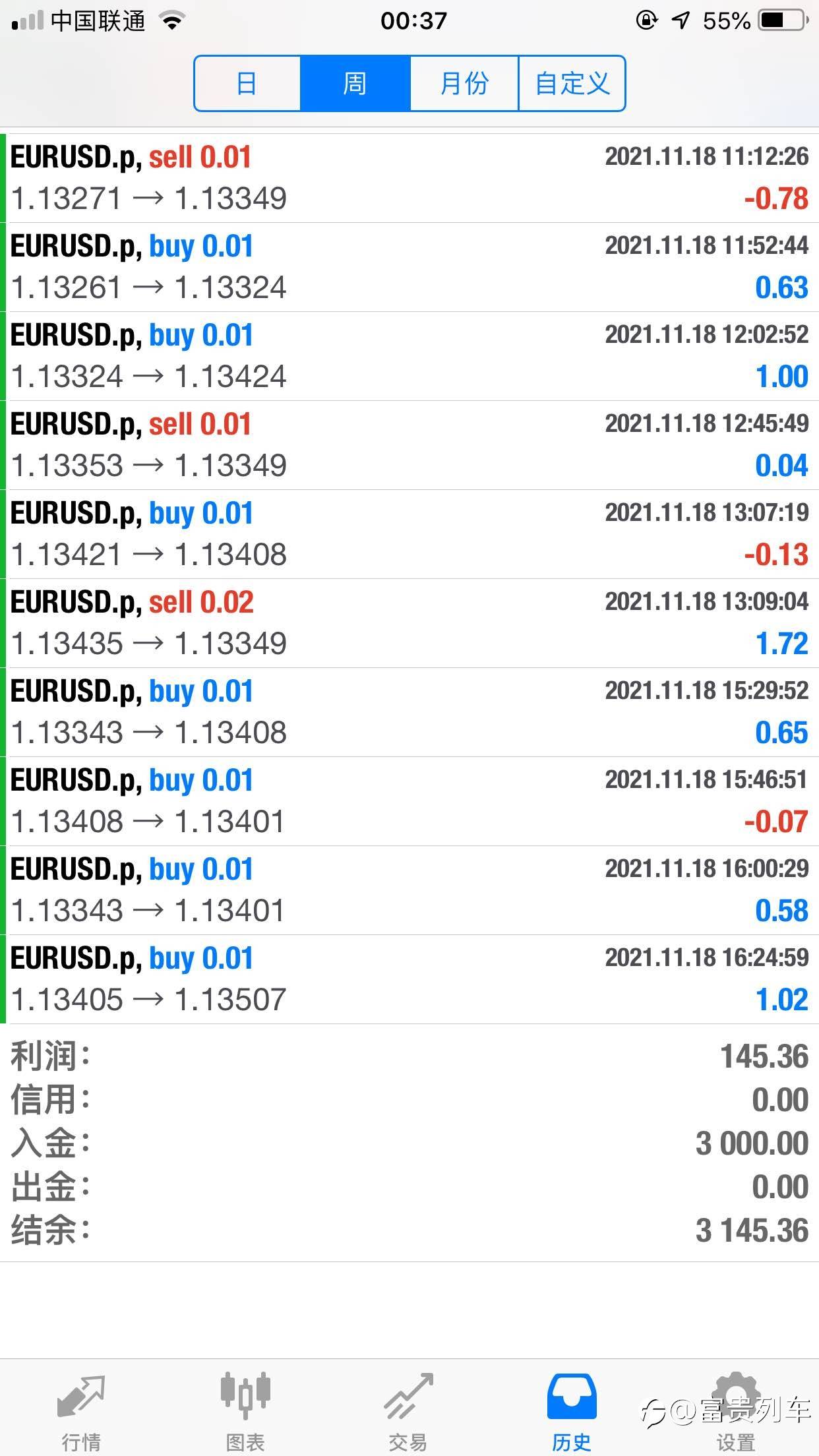Show details of the 13:07:19 buy trade
This screenshot has height=1456, width=819.
pos(409,534)
